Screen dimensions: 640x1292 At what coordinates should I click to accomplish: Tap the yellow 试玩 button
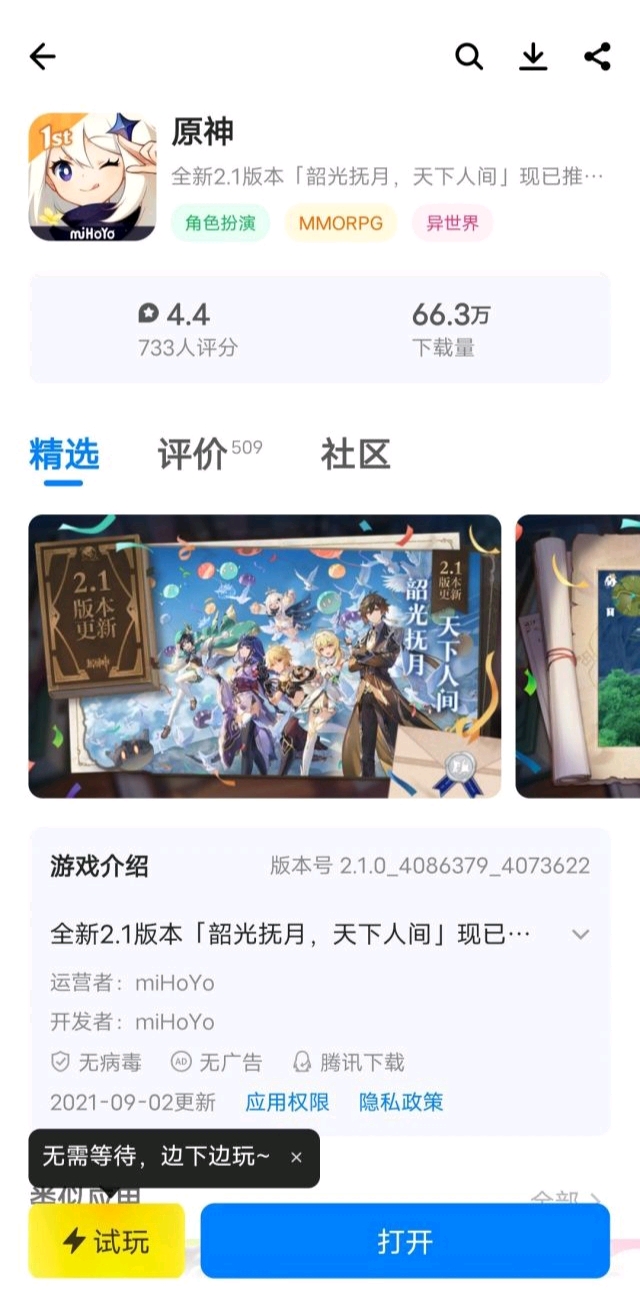(x=106, y=1241)
